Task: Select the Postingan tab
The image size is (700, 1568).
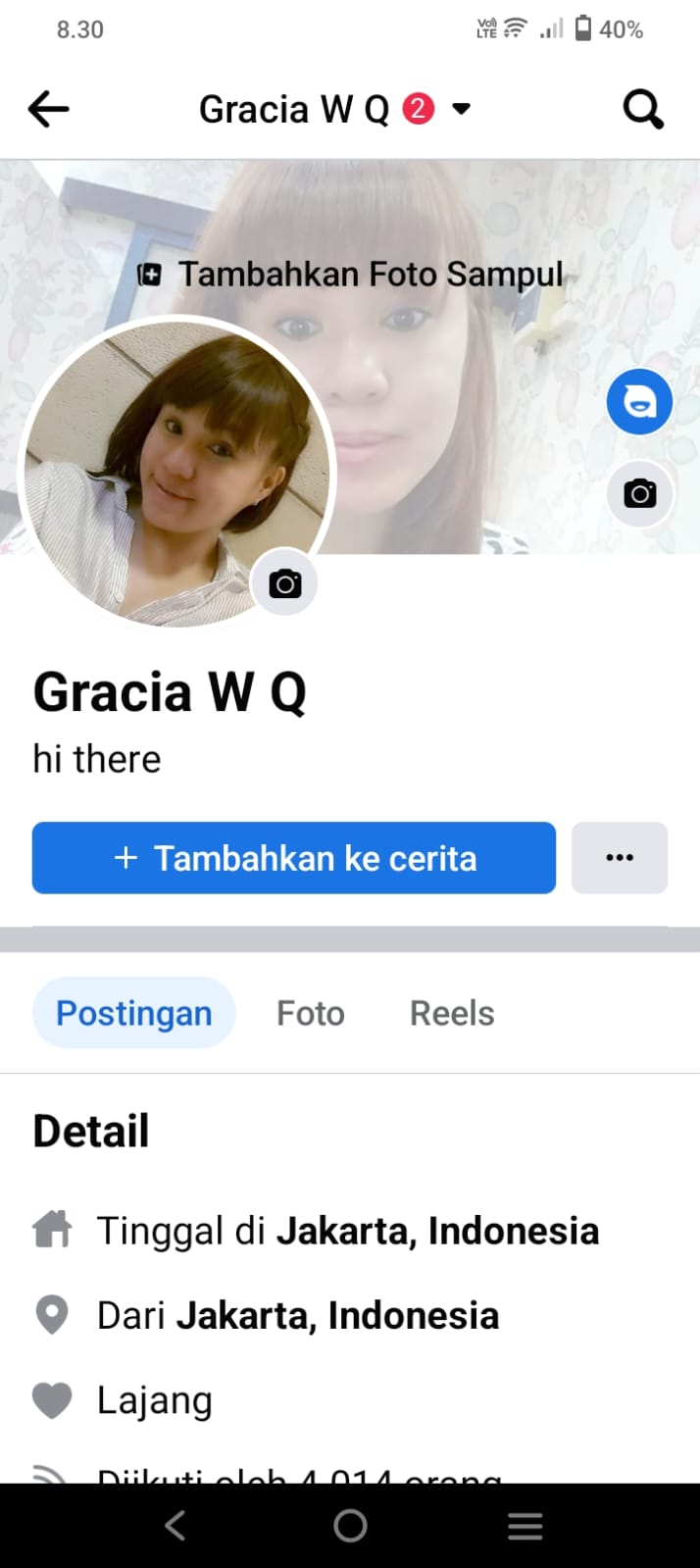Action: [x=134, y=1013]
